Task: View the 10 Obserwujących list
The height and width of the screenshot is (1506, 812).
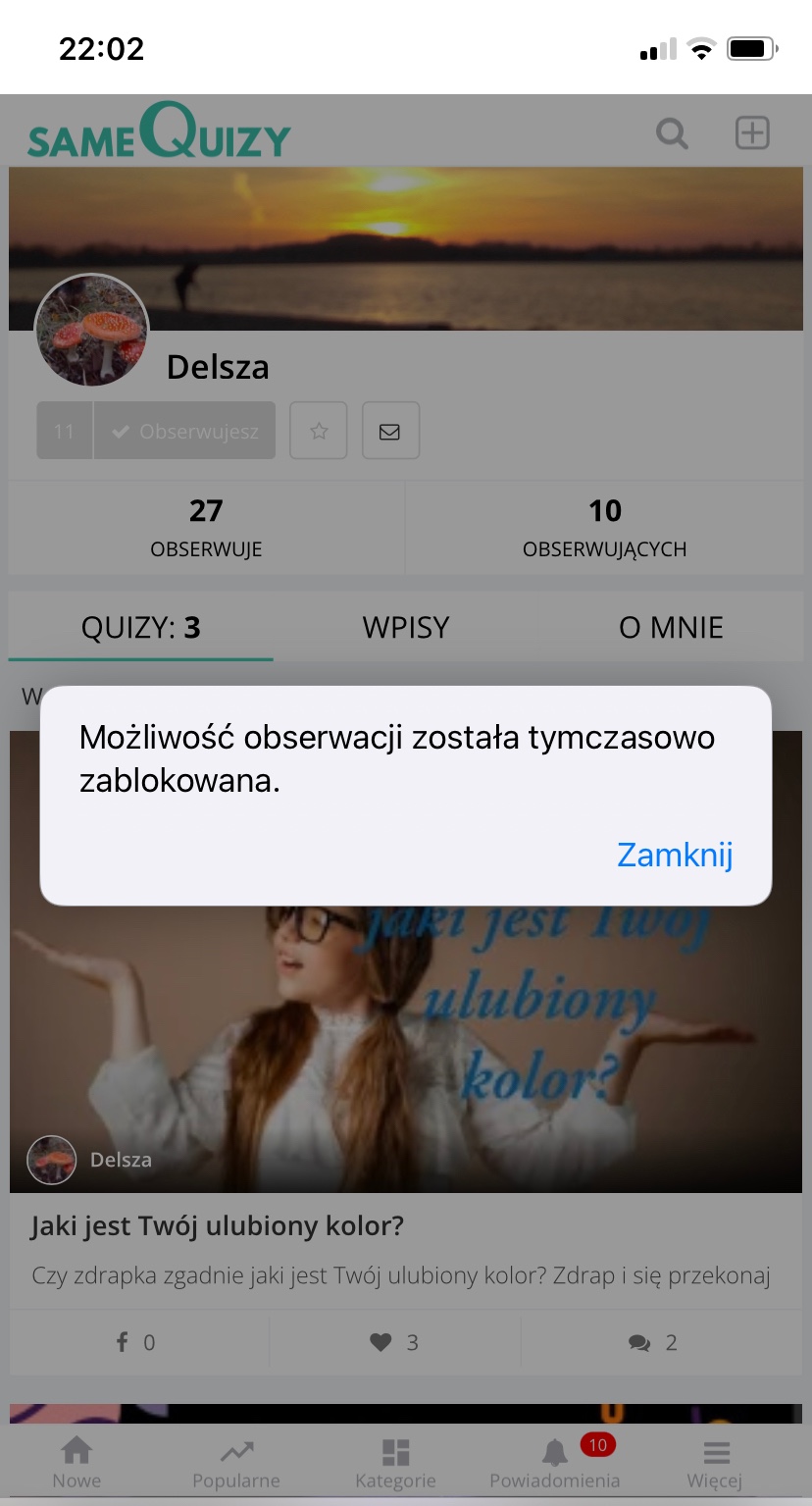Action: 604,527
